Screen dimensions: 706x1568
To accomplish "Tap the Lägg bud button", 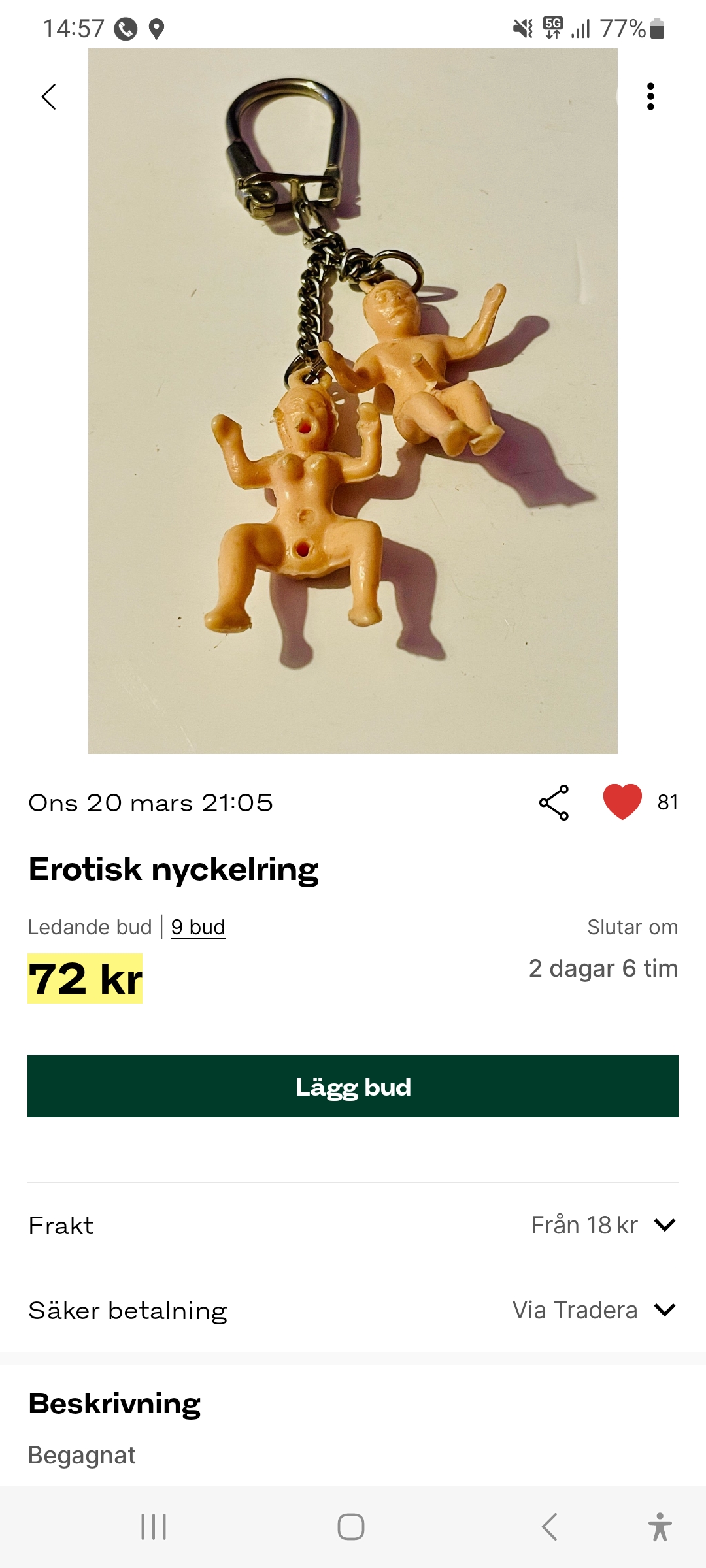I will 353,1086.
